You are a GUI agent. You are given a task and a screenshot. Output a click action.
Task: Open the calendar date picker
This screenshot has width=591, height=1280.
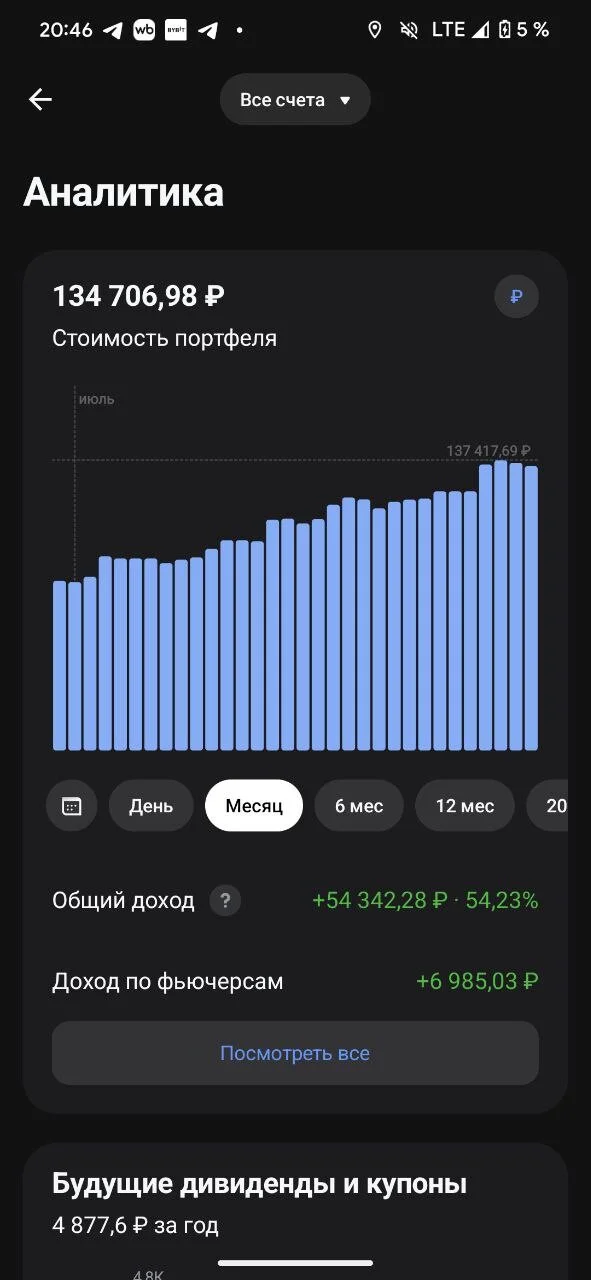pos(72,806)
